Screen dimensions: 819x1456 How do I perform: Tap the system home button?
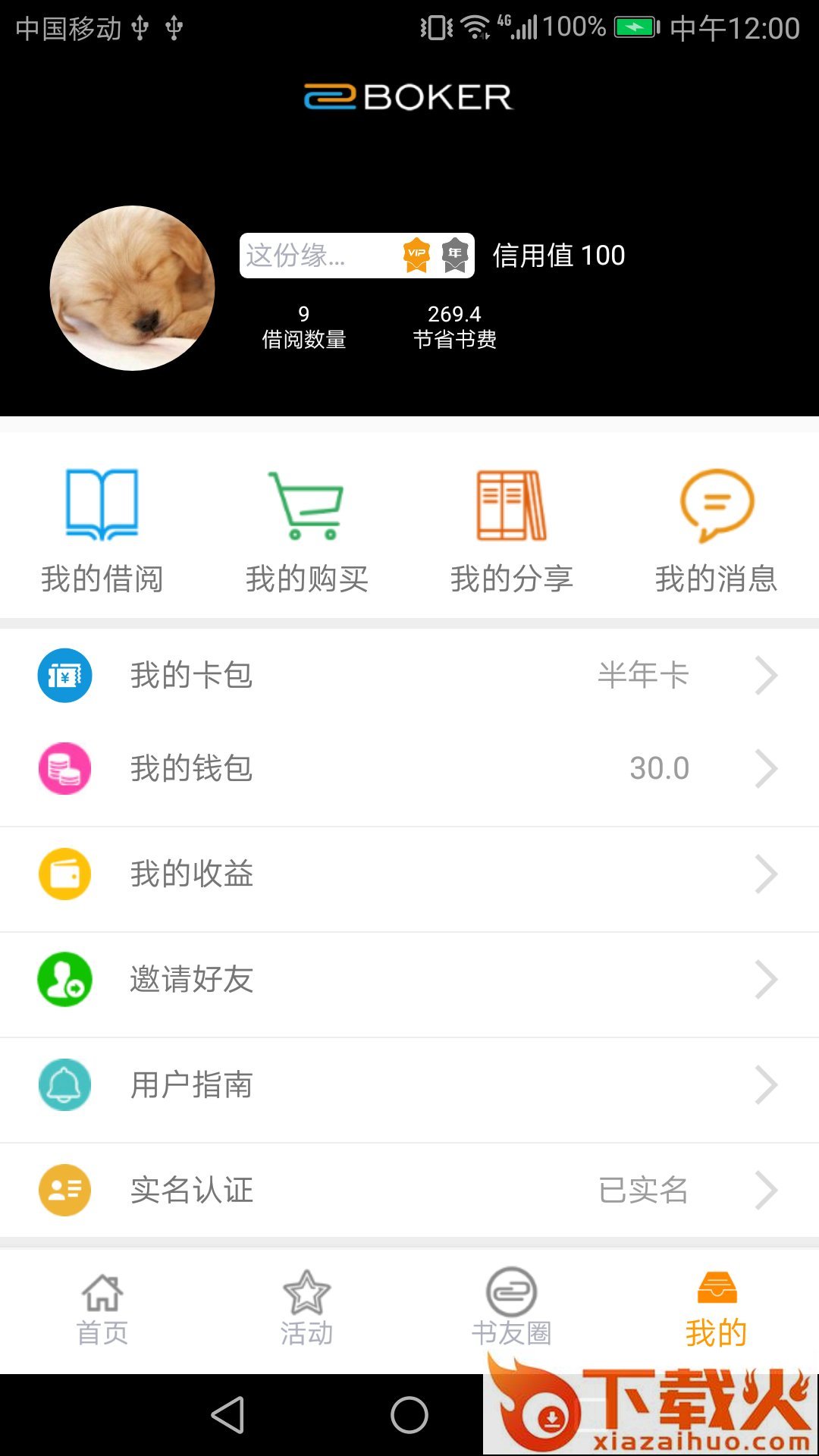pyautogui.click(x=409, y=1415)
